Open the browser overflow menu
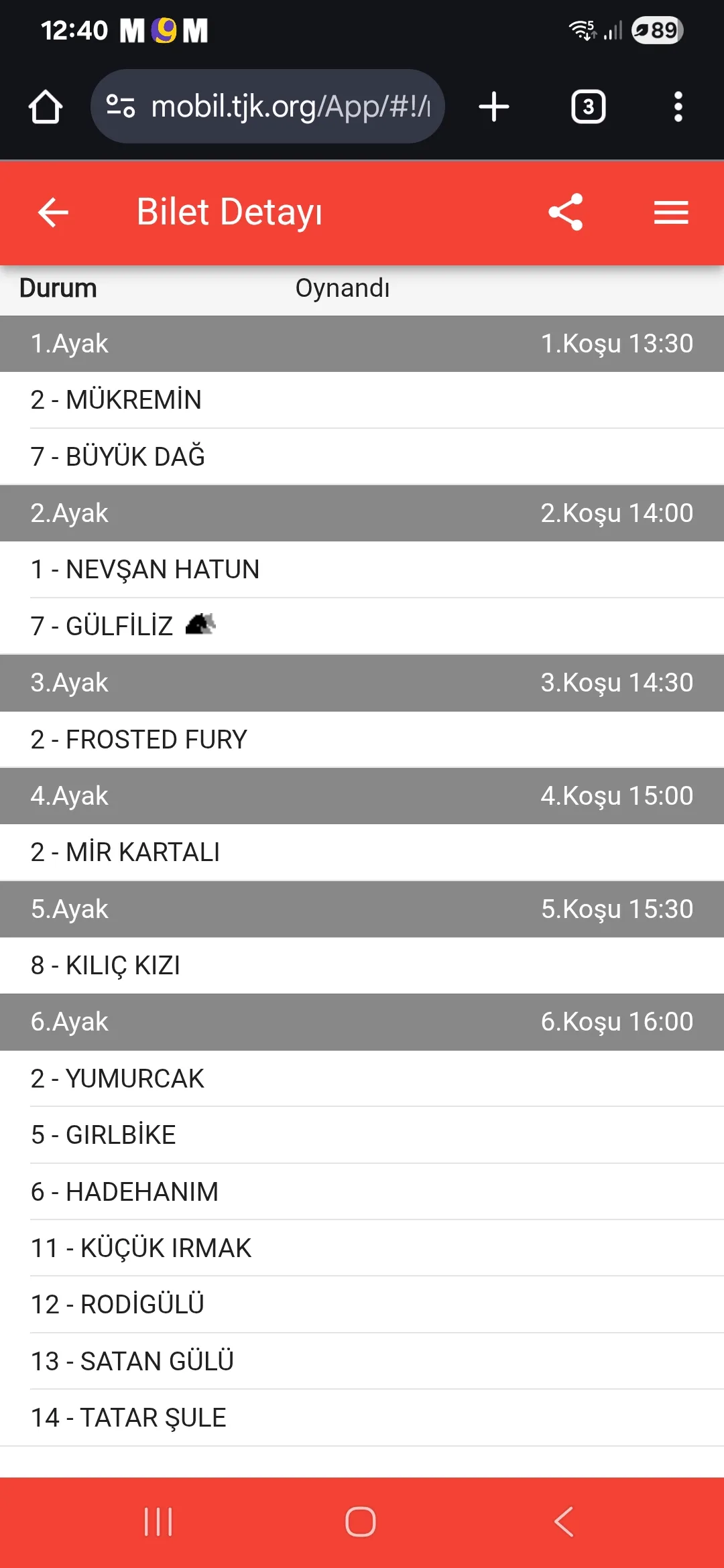The width and height of the screenshot is (724, 1568). click(678, 107)
